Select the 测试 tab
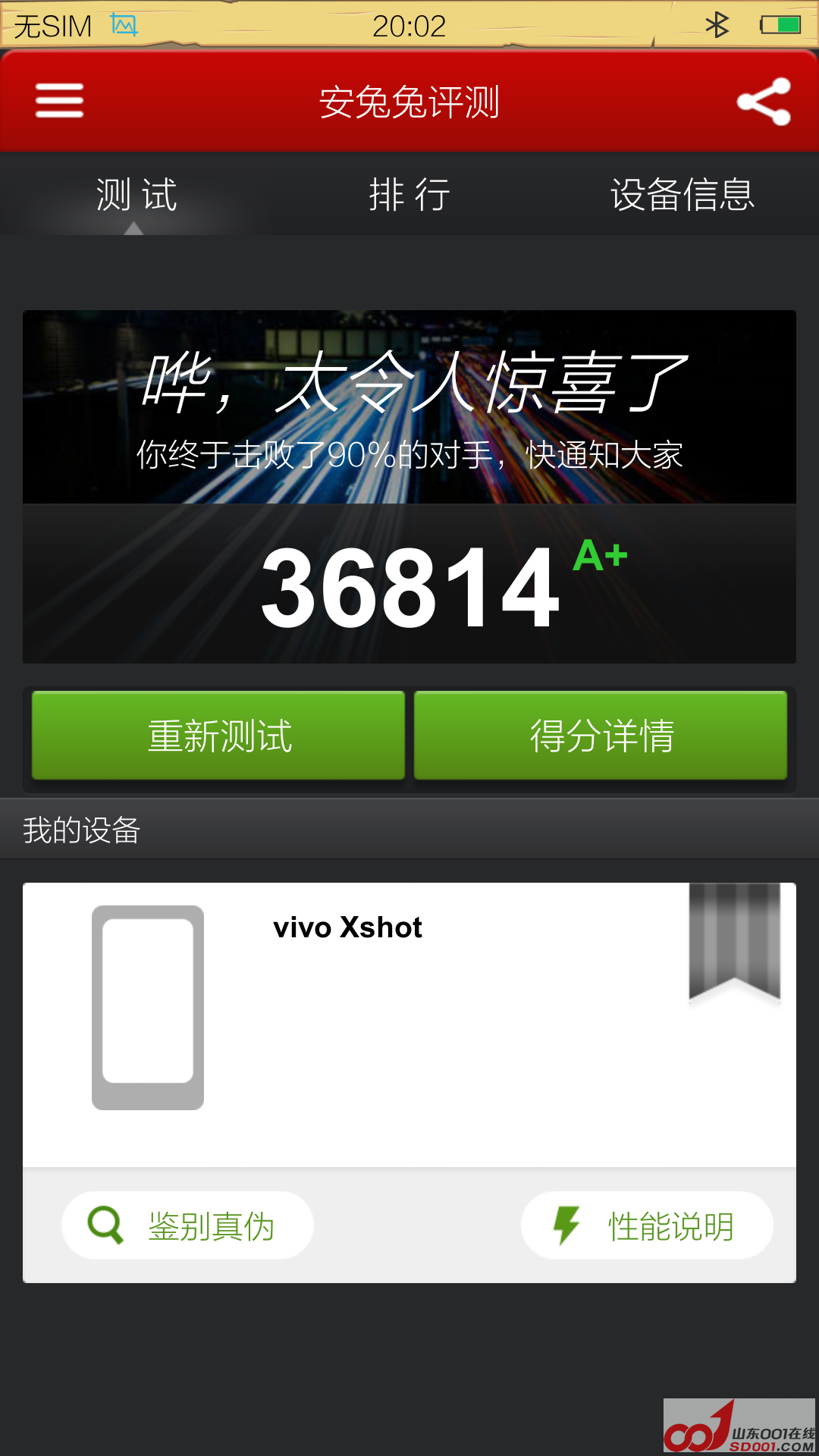The width and height of the screenshot is (819, 1456). click(x=136, y=195)
